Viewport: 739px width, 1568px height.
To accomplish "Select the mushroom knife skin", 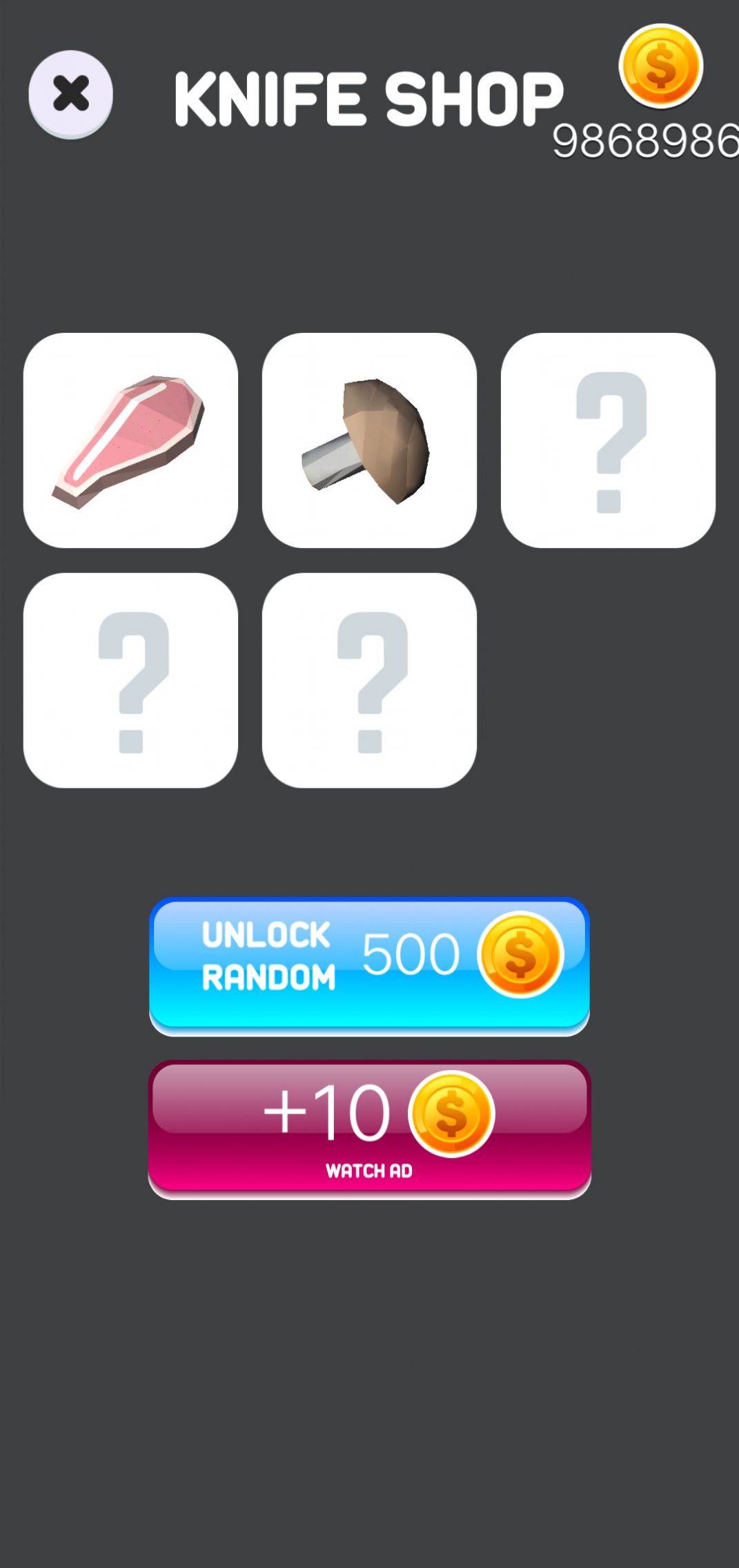I will click(x=369, y=441).
